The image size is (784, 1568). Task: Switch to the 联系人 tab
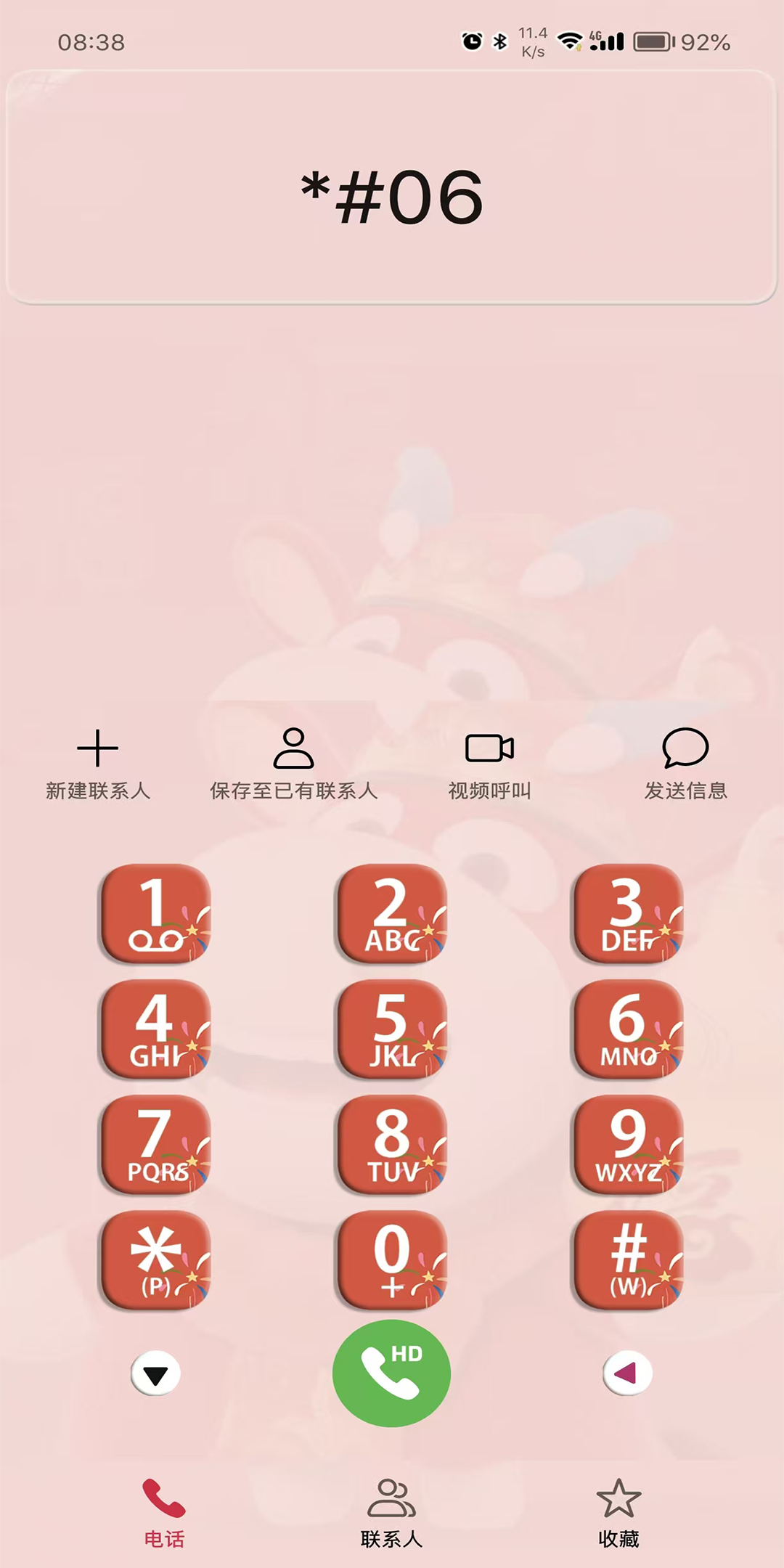pos(391,1513)
